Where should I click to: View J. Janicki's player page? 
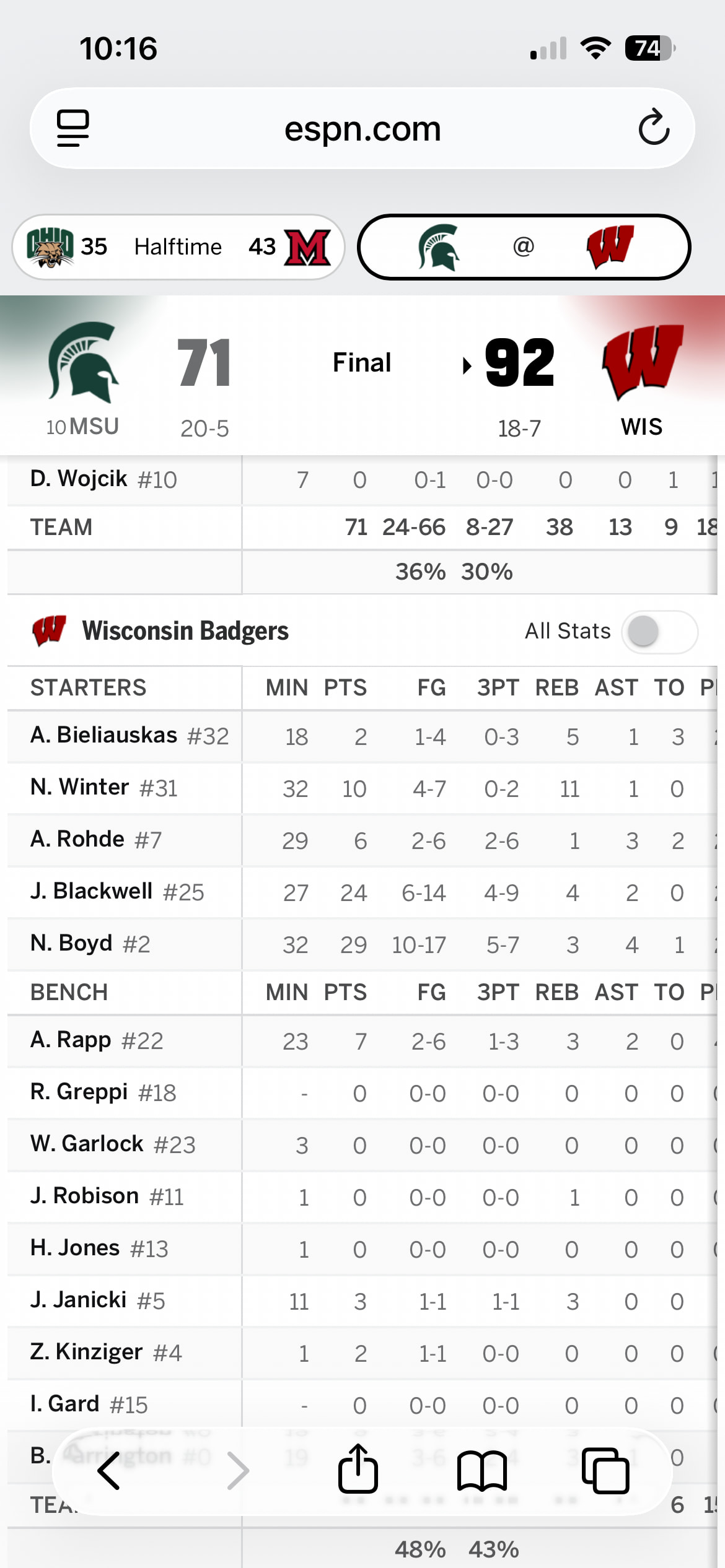[79, 1300]
